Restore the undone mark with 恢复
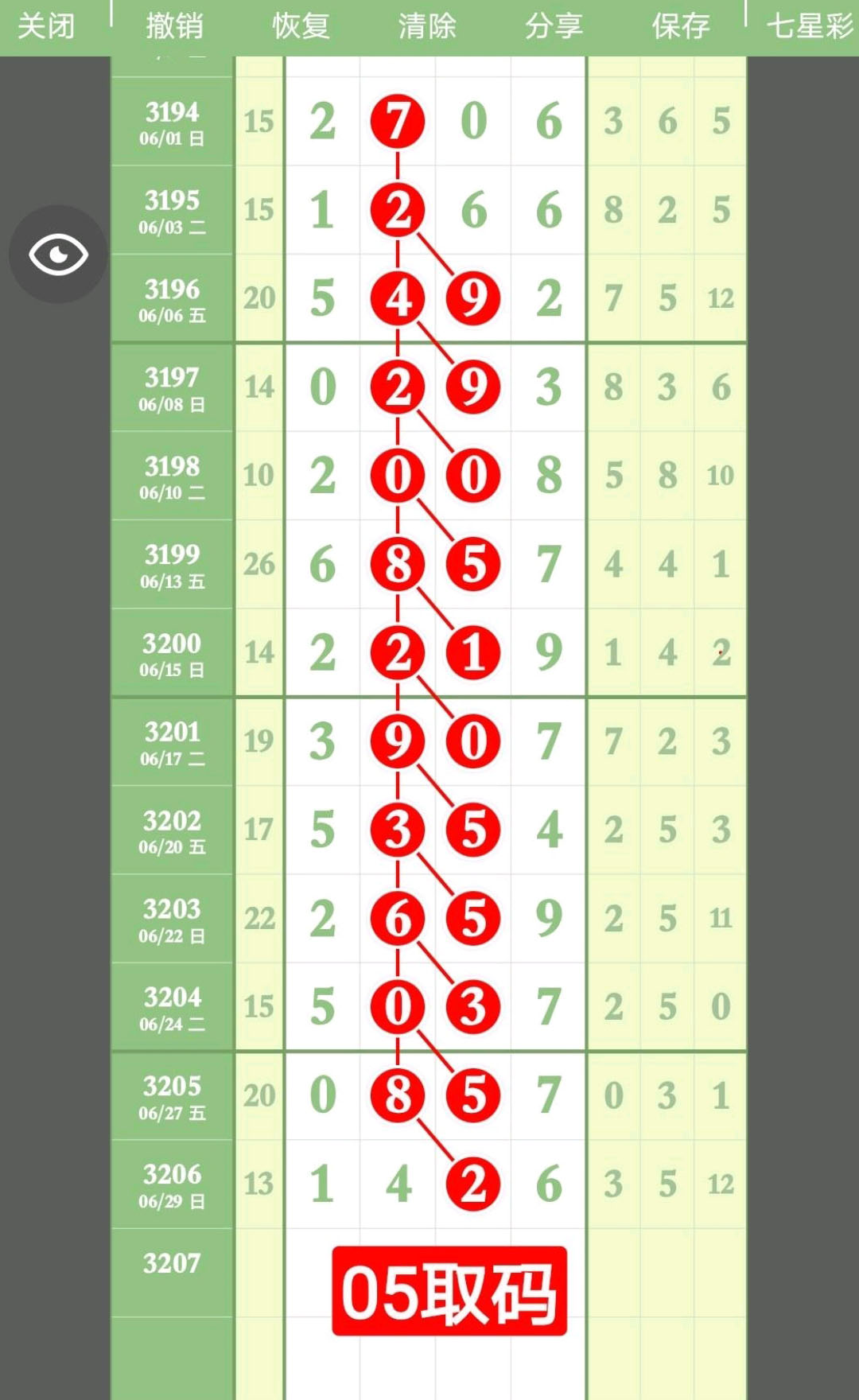The image size is (859, 1400). point(301,27)
